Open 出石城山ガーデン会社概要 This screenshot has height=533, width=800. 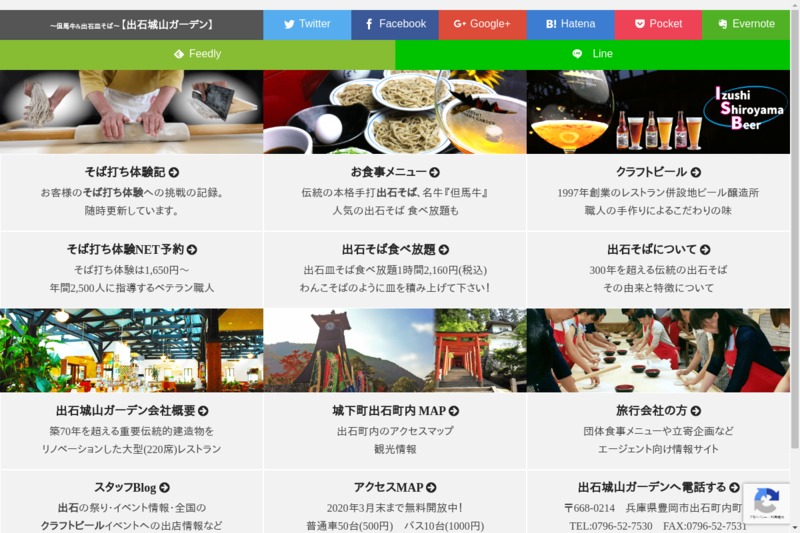(x=131, y=410)
